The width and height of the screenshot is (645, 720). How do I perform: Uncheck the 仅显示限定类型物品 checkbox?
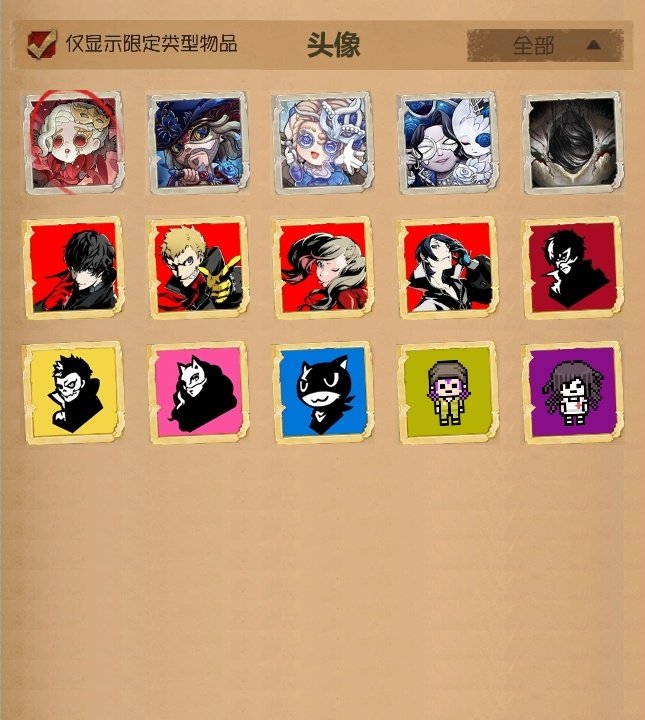(x=41, y=44)
